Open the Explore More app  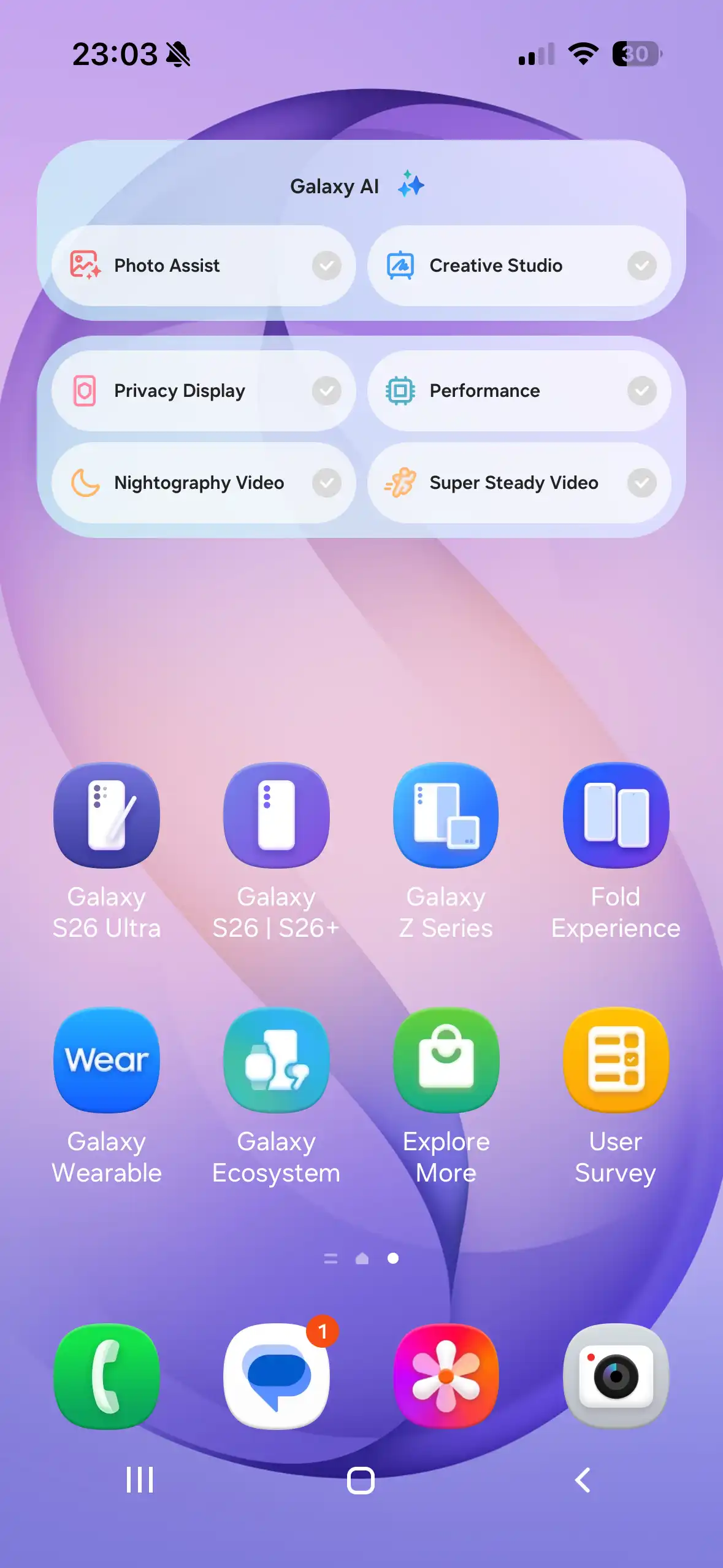[x=446, y=1060]
